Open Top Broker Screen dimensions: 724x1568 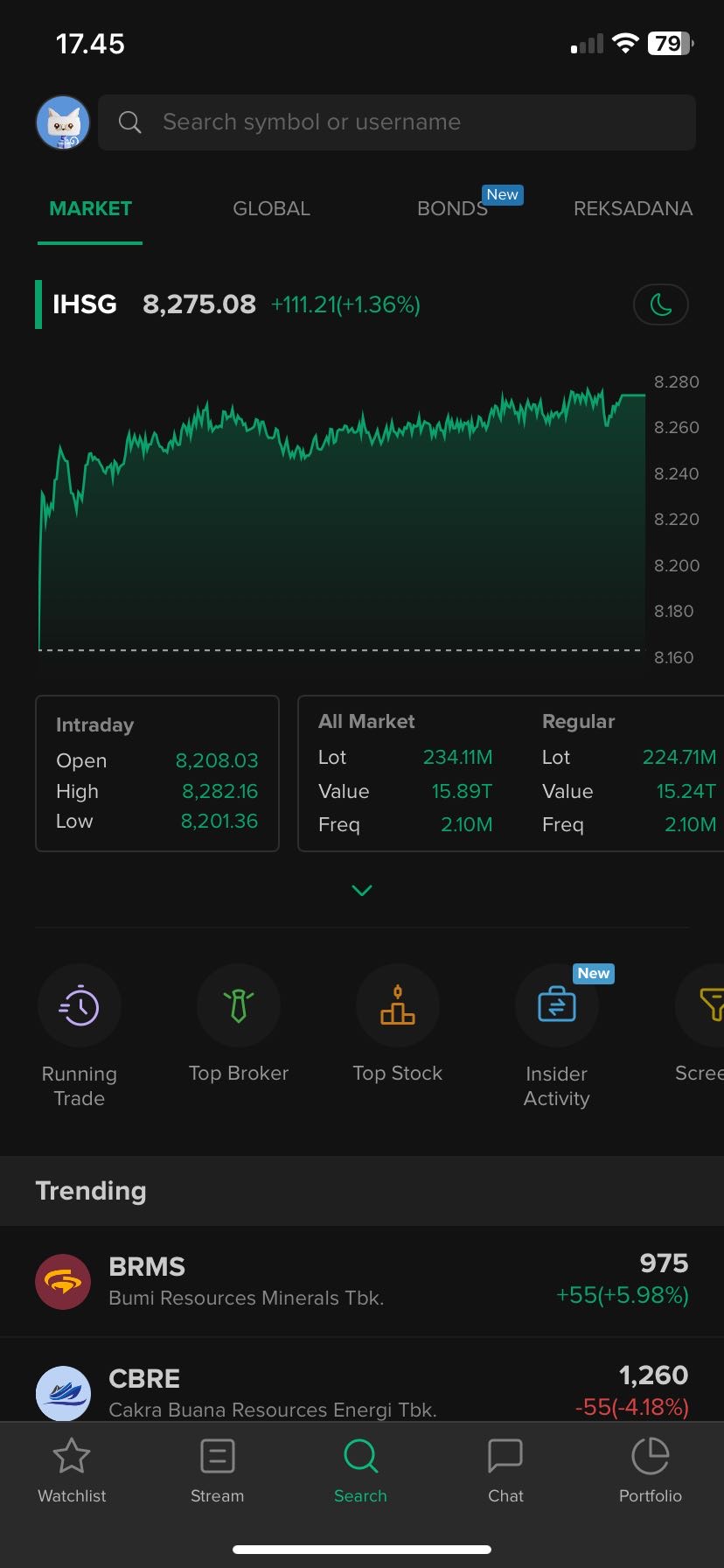pyautogui.click(x=239, y=1006)
